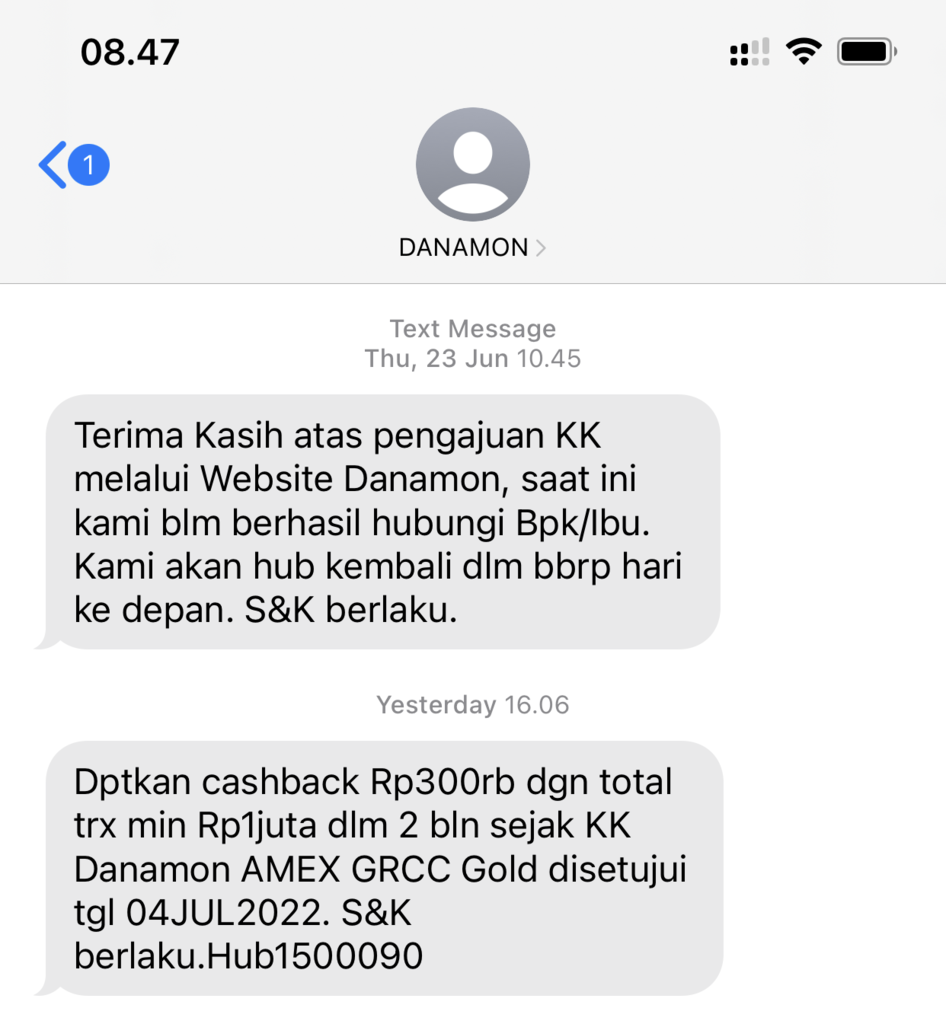
Task: Tap the person silhouette inside the avatar circle
Action: pyautogui.click(x=472, y=163)
